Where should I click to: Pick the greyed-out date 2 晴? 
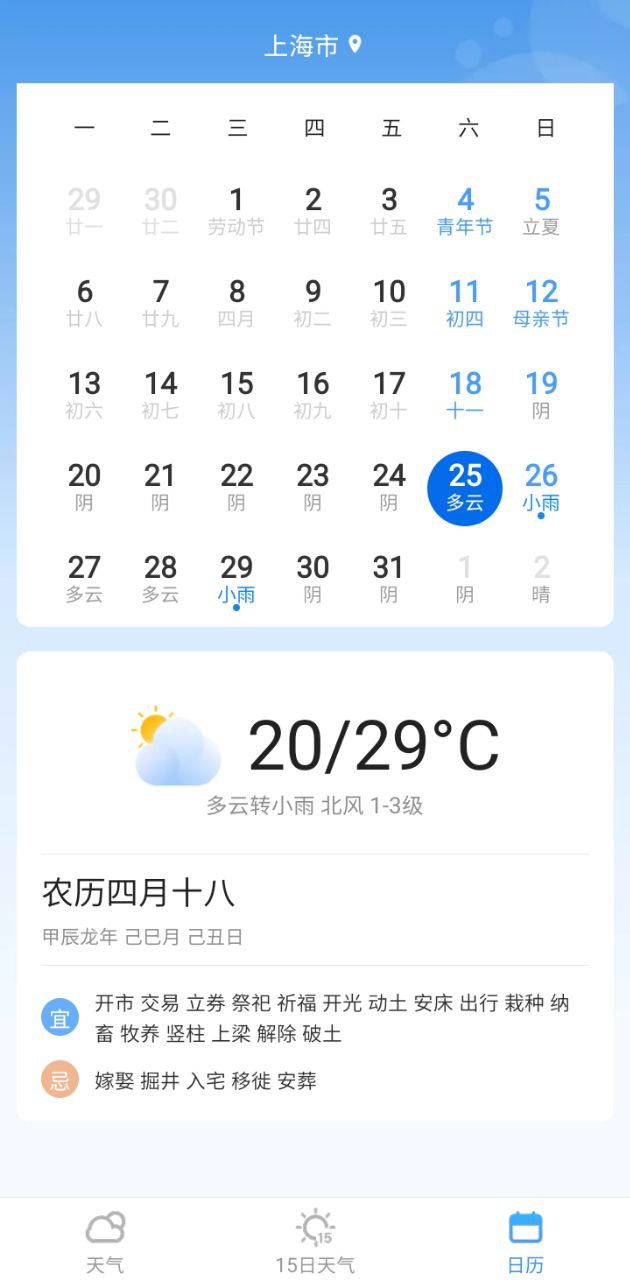point(541,579)
